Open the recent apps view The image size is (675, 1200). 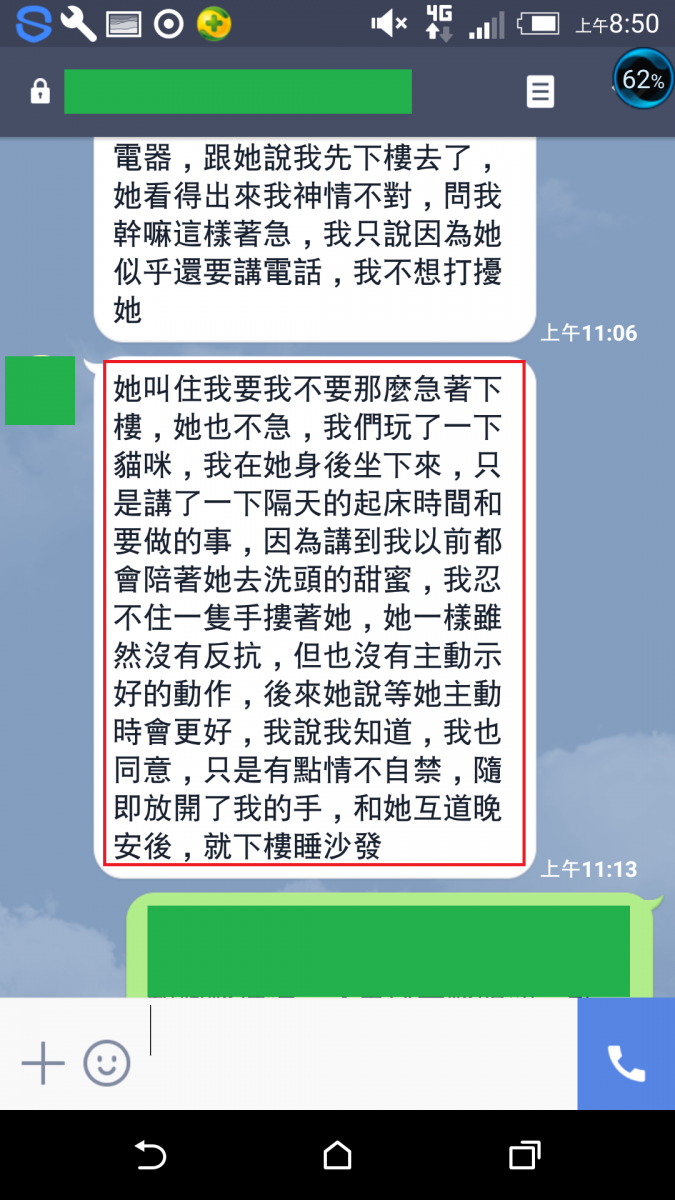tap(524, 1156)
